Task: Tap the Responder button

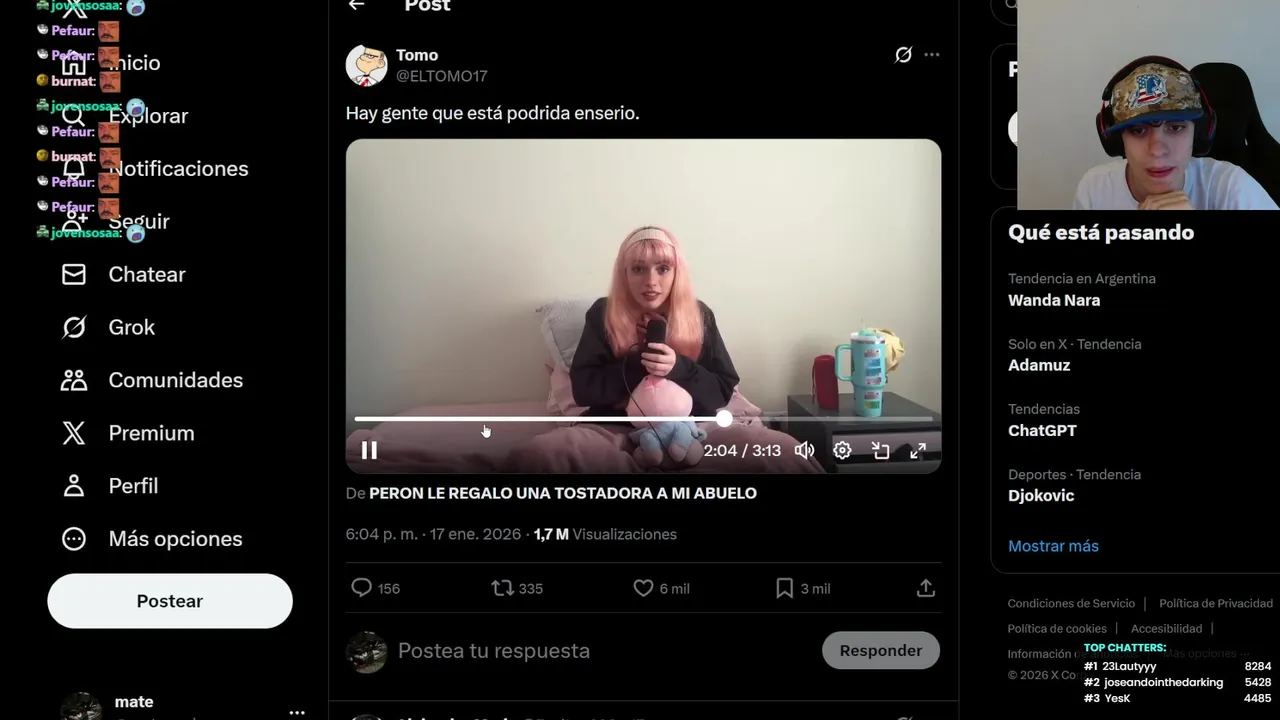Action: (x=880, y=650)
